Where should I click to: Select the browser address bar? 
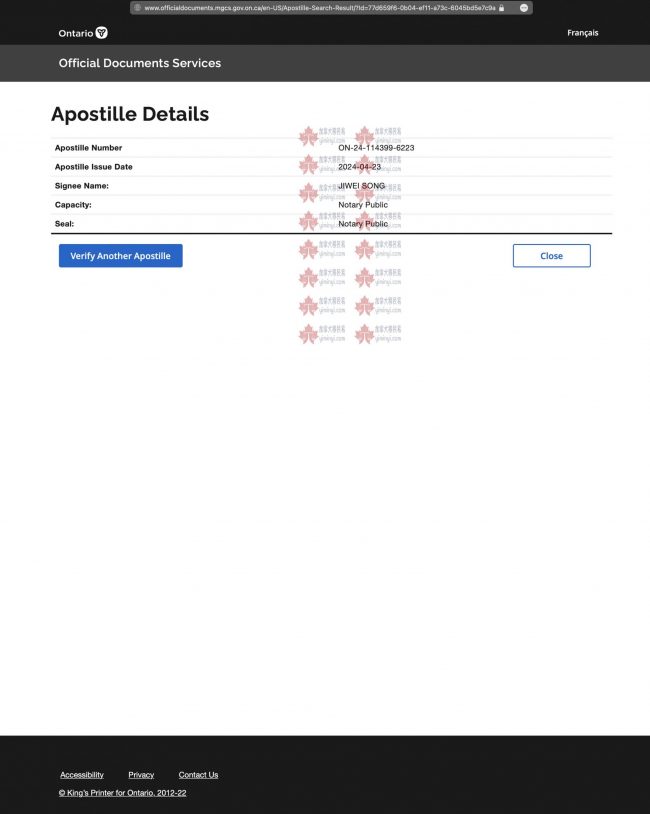coord(320,8)
